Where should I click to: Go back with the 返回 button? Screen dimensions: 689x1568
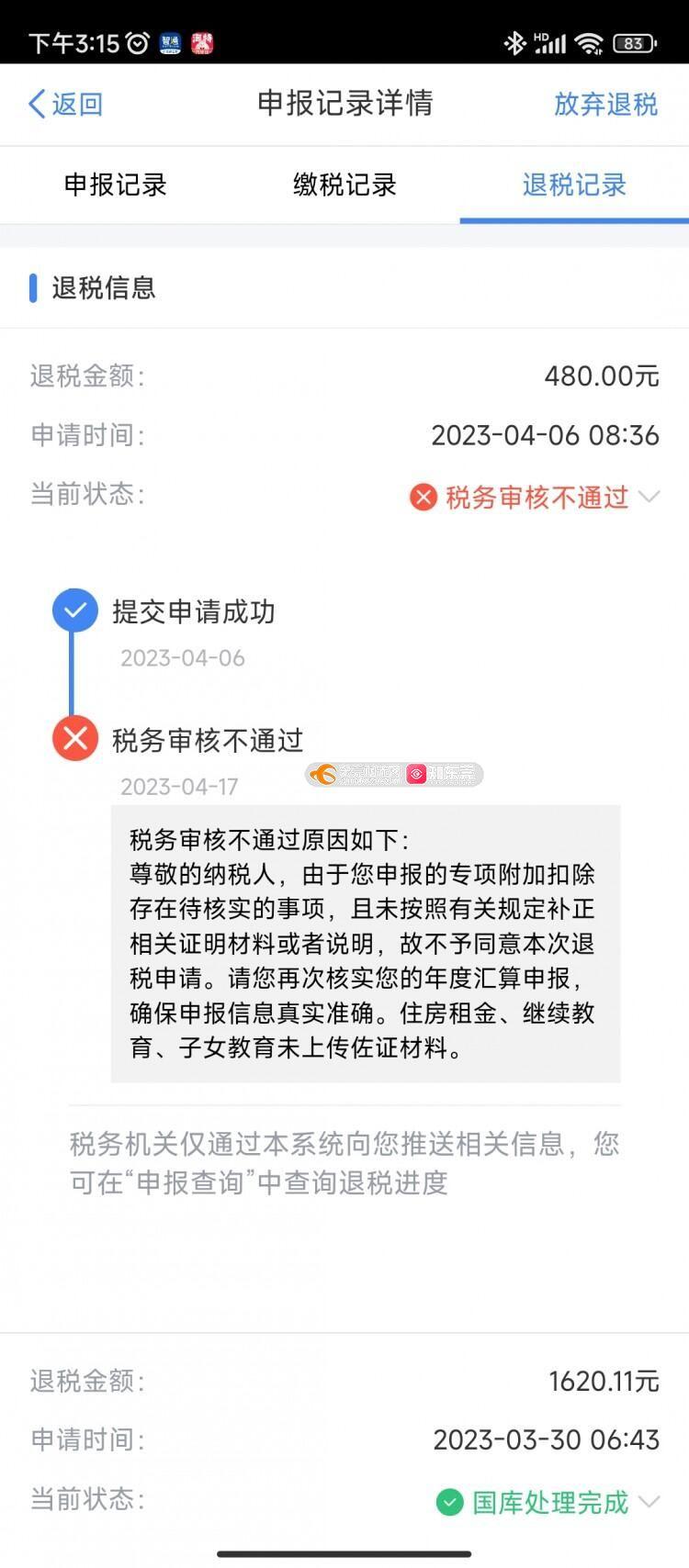pos(65,104)
